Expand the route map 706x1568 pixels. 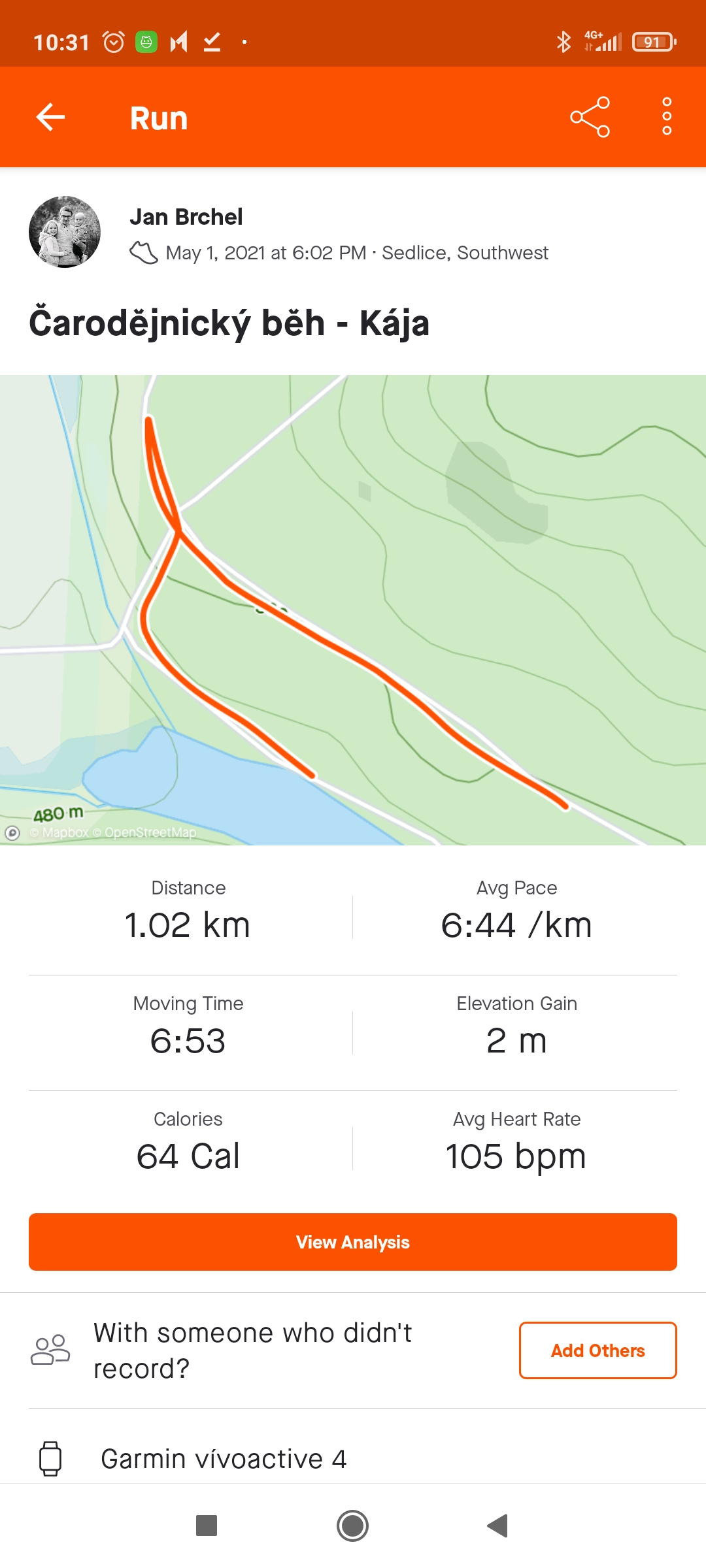tap(353, 610)
